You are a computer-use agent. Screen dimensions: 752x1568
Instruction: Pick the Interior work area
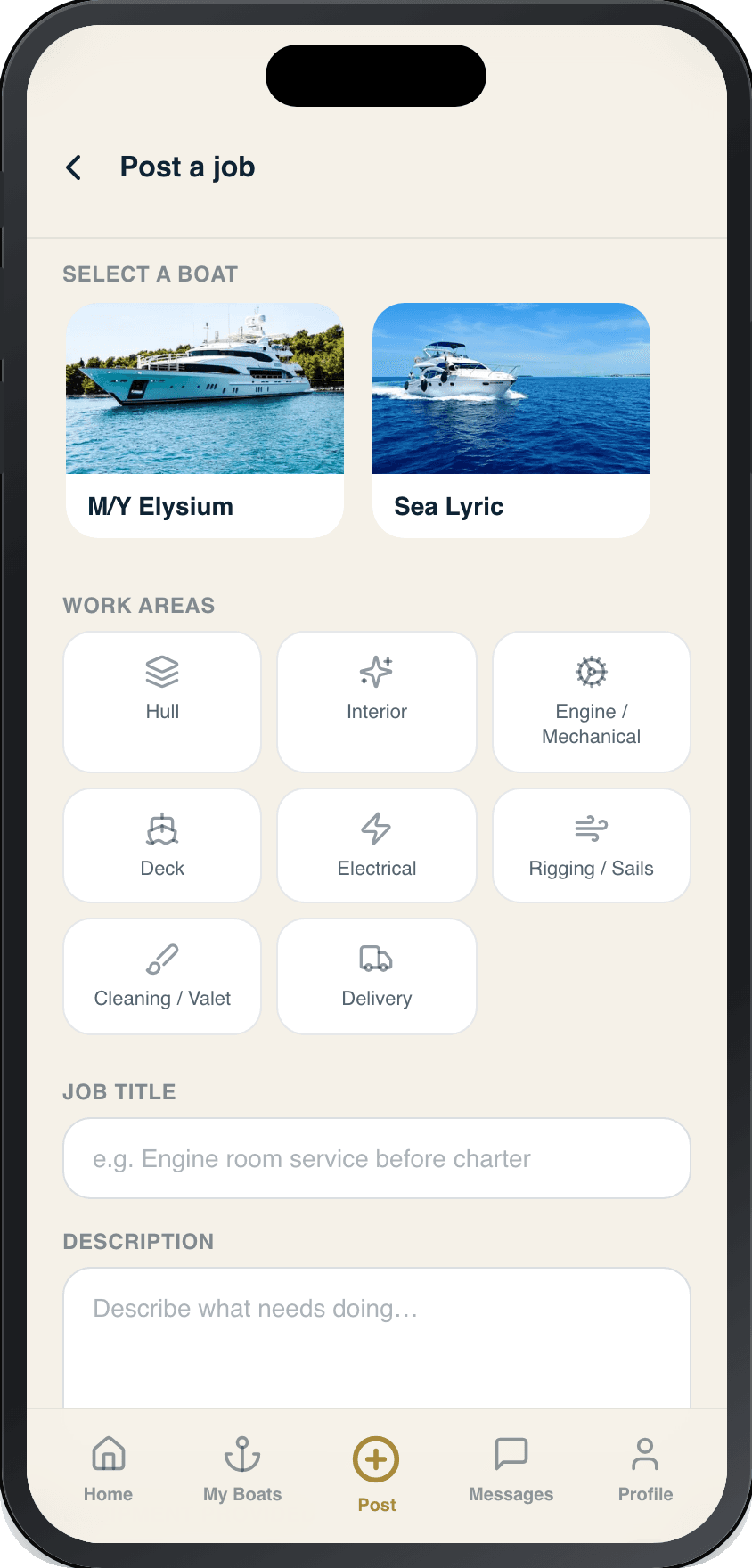377,702
